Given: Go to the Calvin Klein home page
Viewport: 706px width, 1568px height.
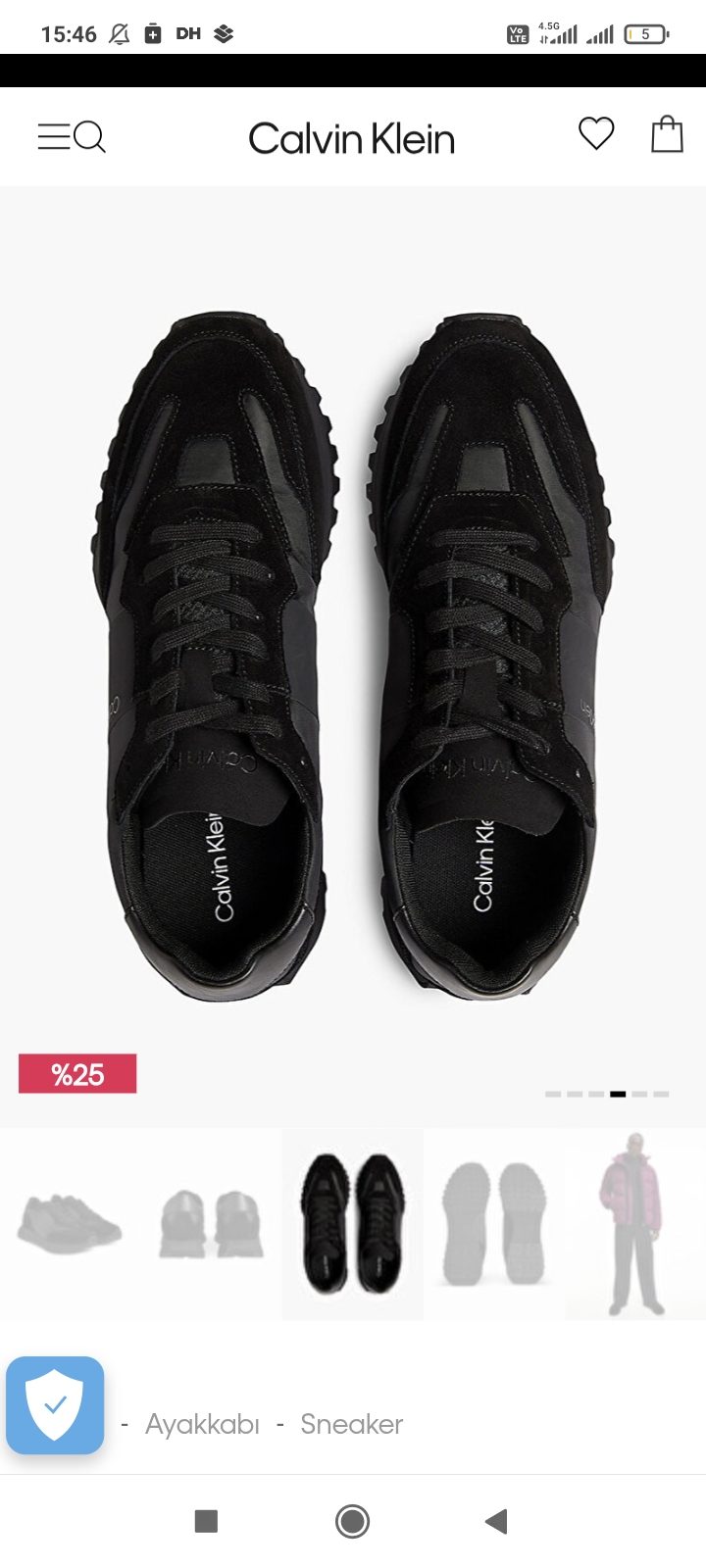Looking at the screenshot, I should point(352,139).
